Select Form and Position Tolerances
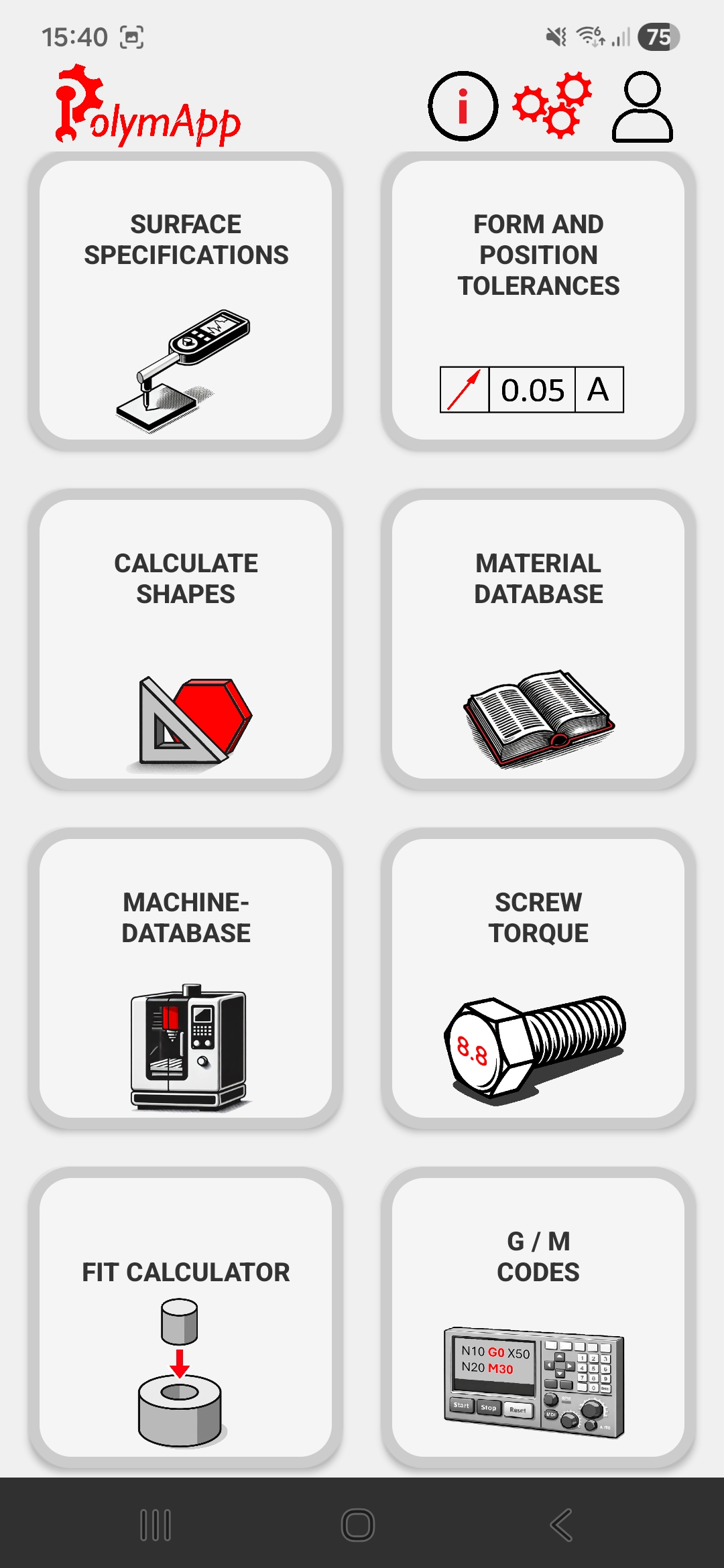The image size is (724, 1568). pos(538,300)
